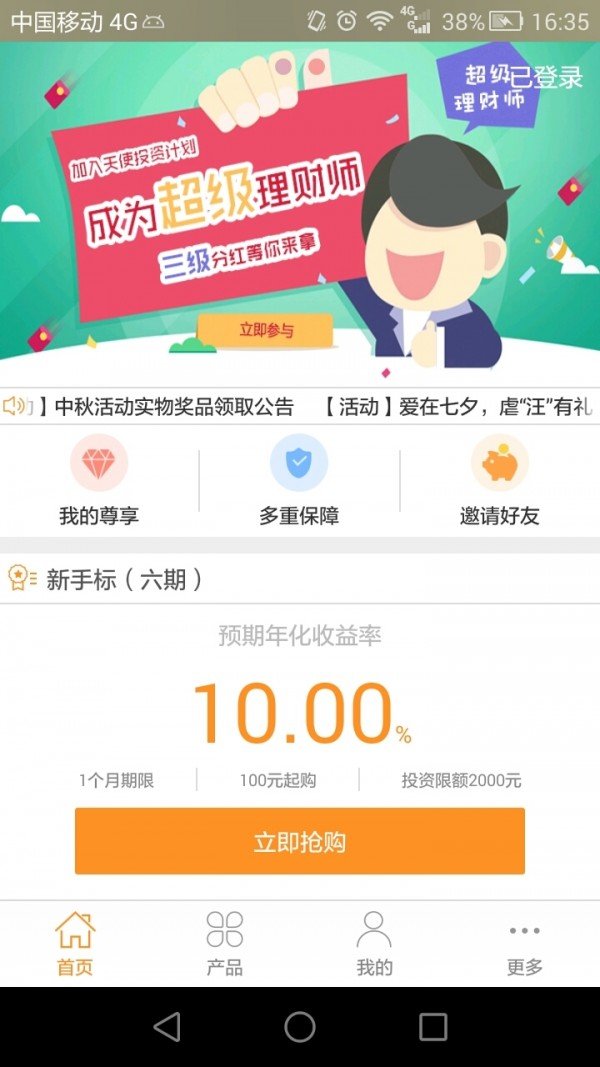Switch to the 更多 tab
The width and height of the screenshot is (600, 1067).
(524, 943)
